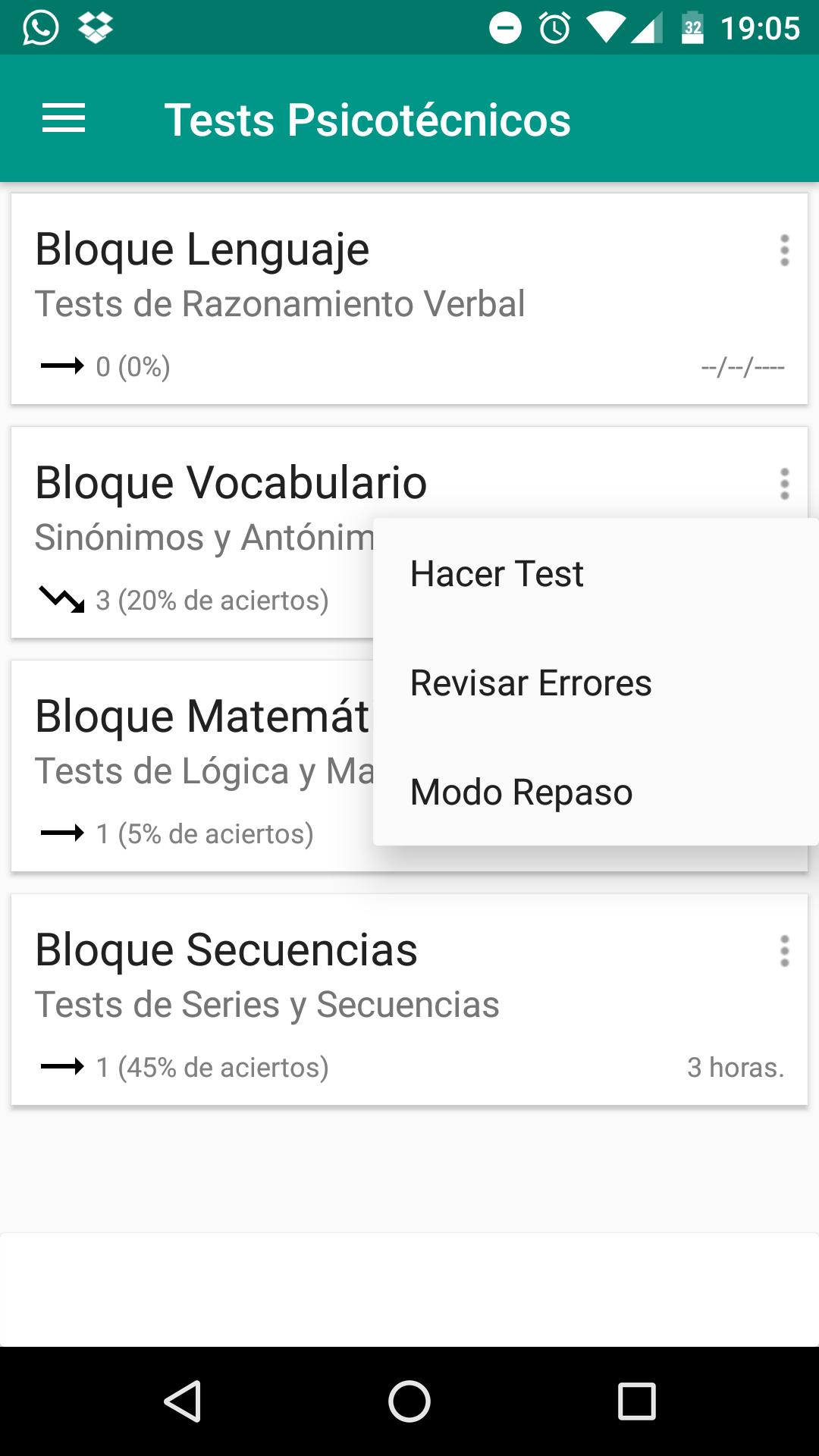Open the Bloque Matemát card
The width and height of the screenshot is (819, 1456).
click(x=193, y=766)
